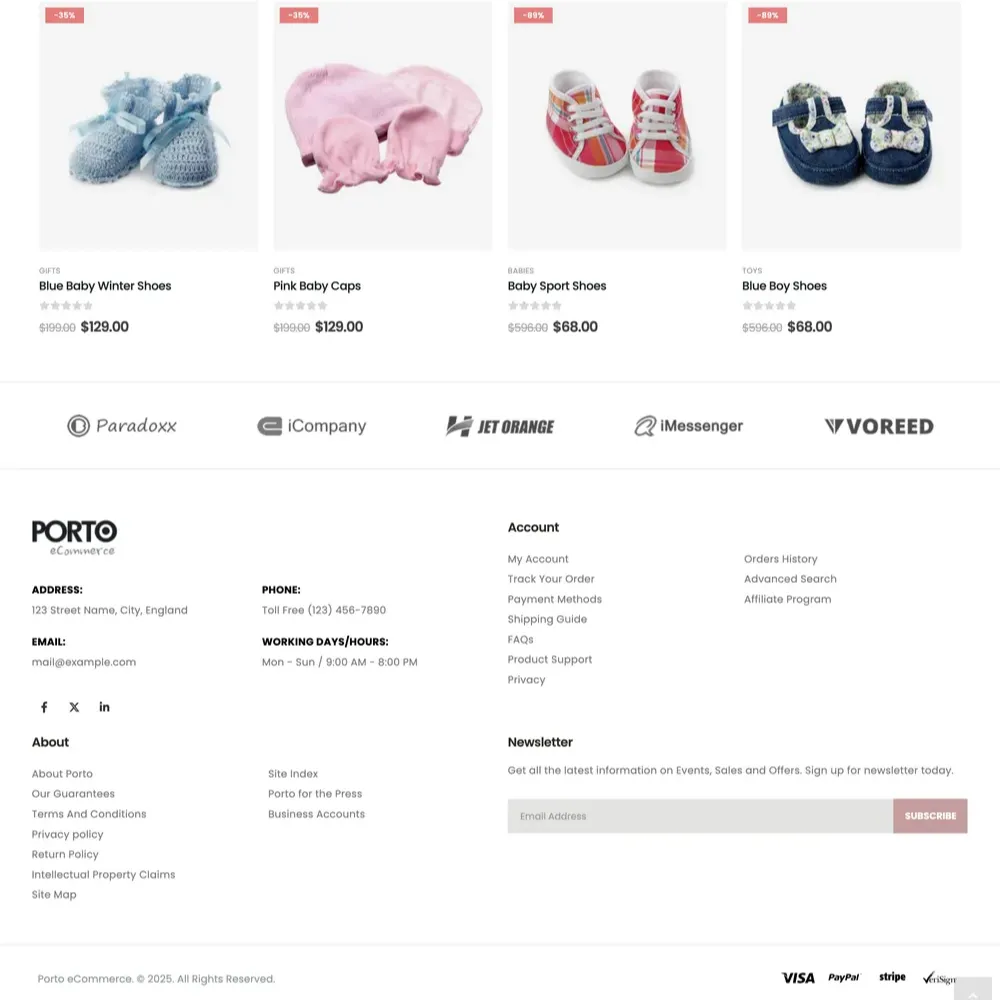Image resolution: width=1000 pixels, height=1000 pixels.
Task: Open the X (Twitter) social icon
Action: [74, 707]
